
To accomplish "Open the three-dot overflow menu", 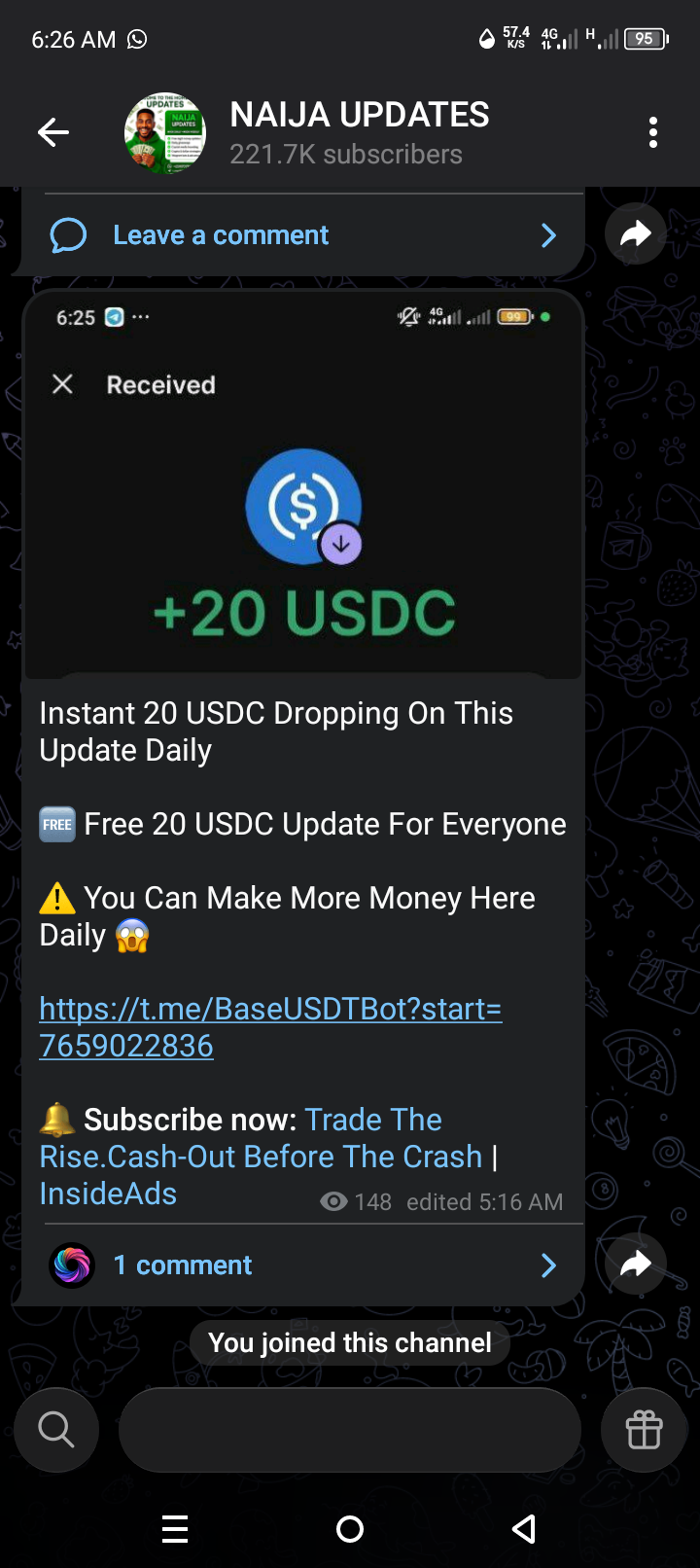I will [653, 132].
